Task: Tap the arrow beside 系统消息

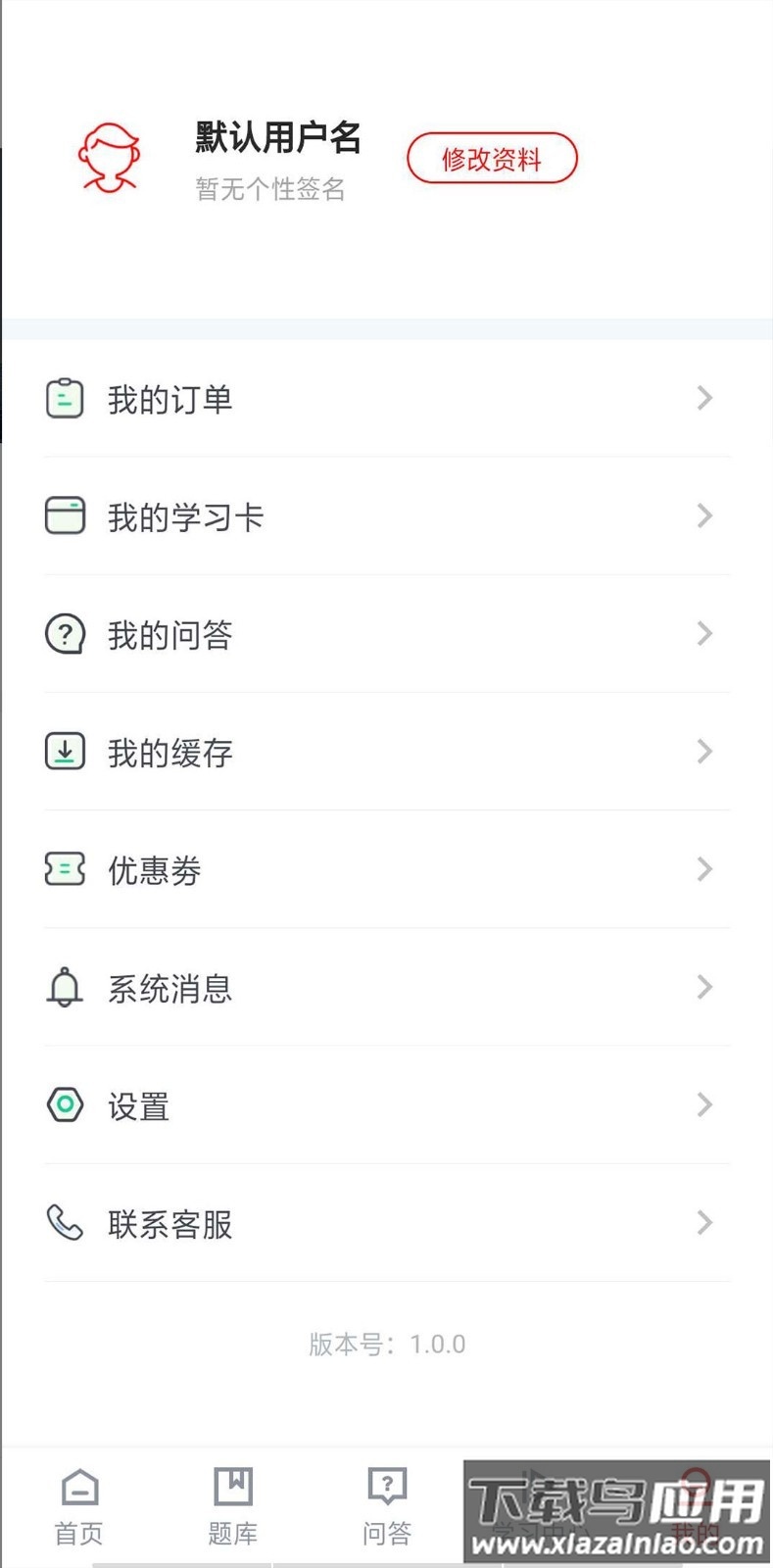Action: coord(704,988)
